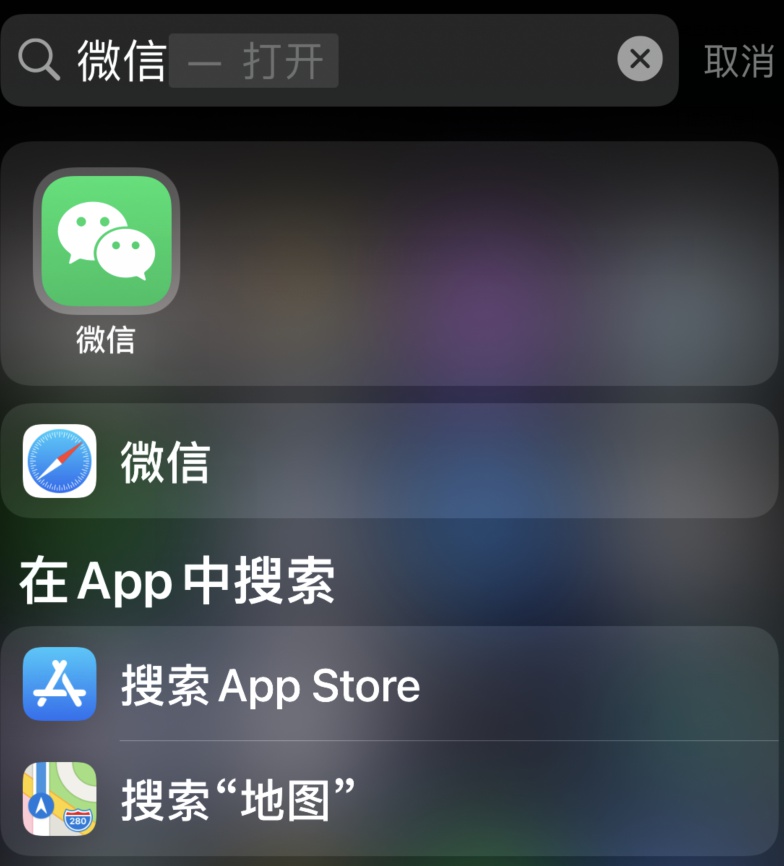Tap 取消 to cancel the search
The image size is (784, 866).
coord(738,59)
